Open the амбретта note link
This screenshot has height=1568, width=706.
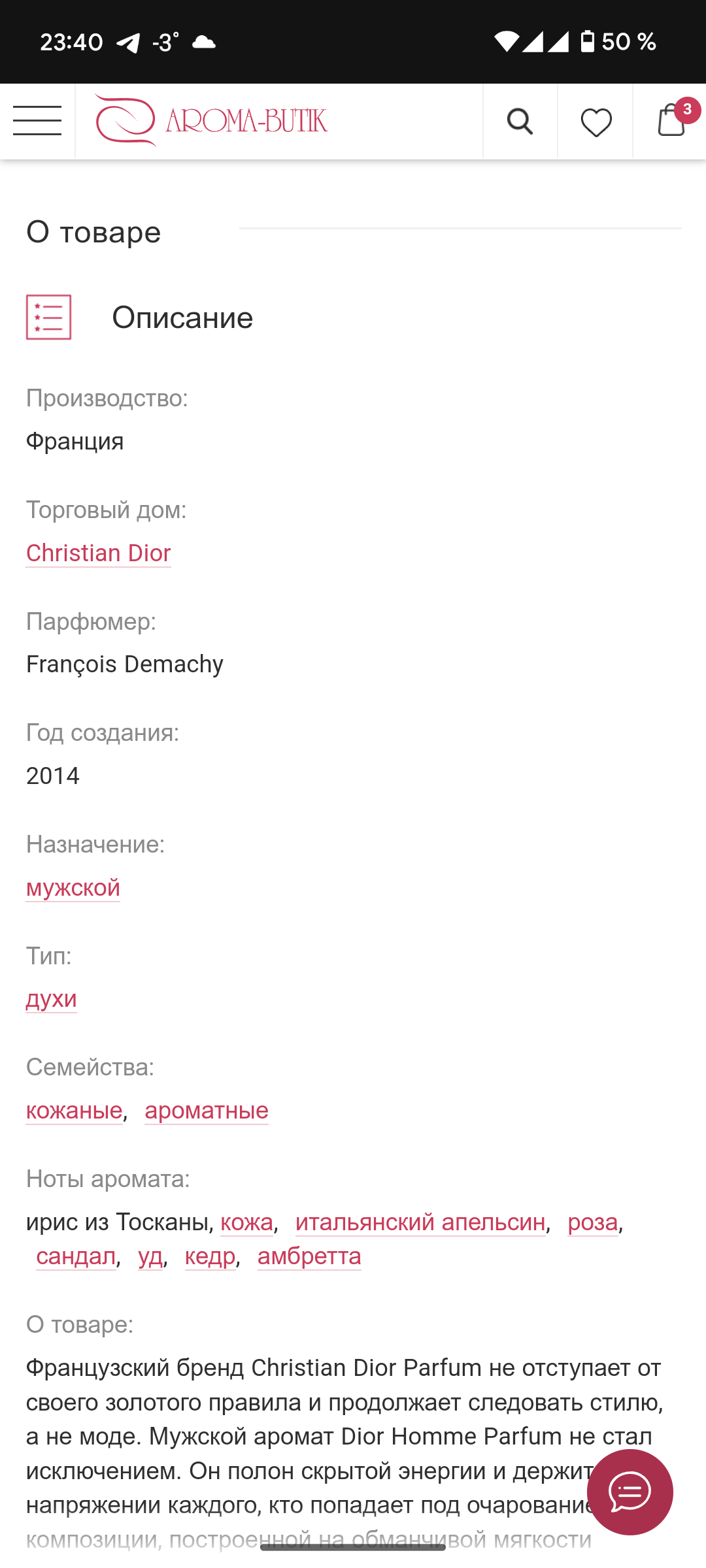point(309,1256)
